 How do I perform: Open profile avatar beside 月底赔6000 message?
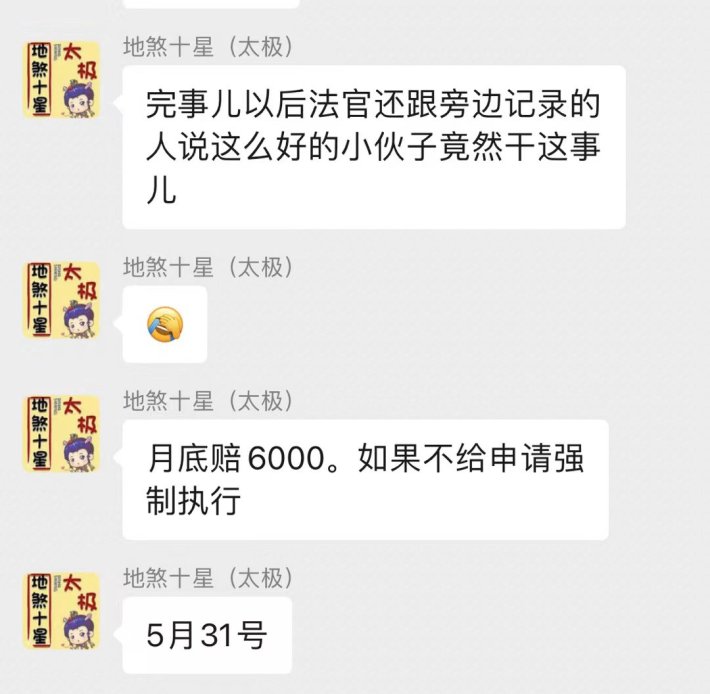61,433
